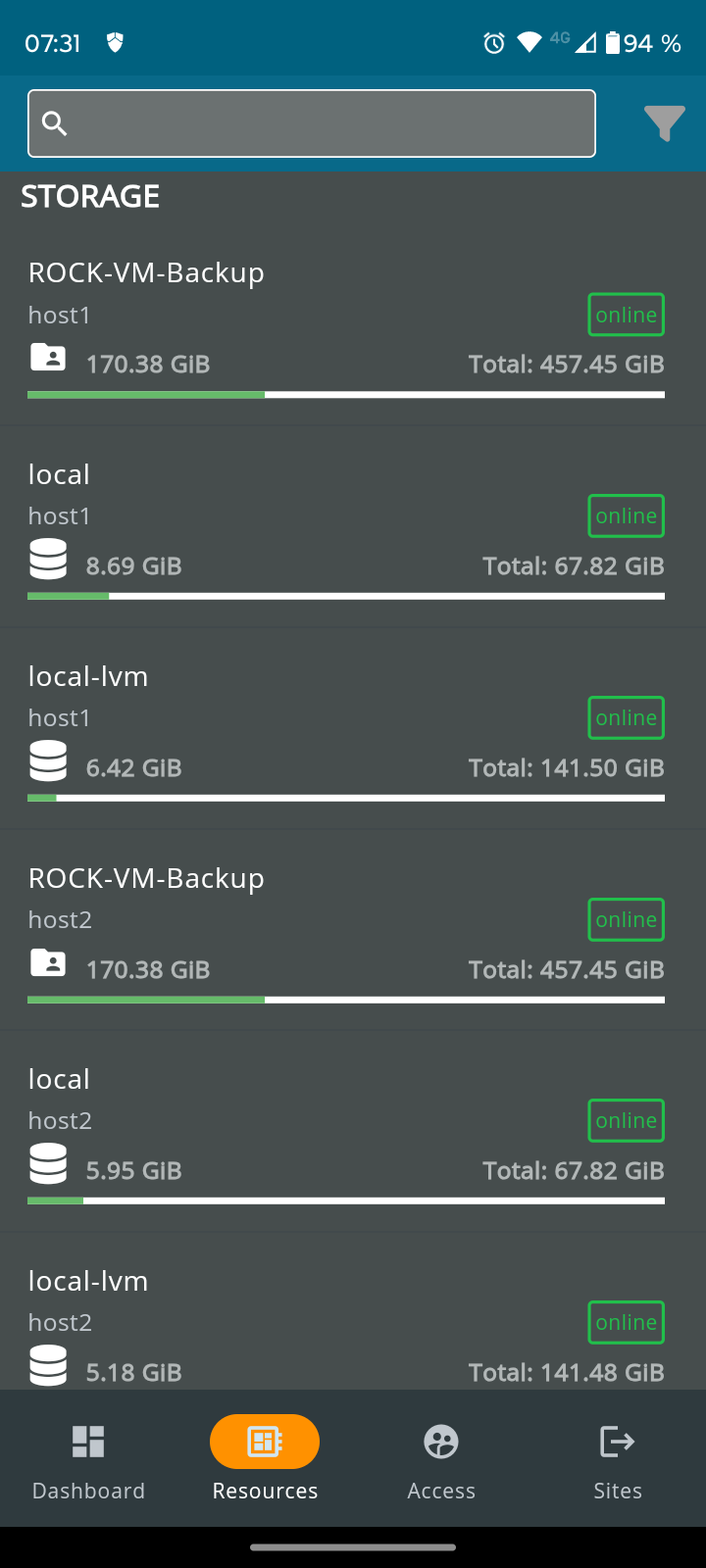
Task: Open ROCK-VM-Backup storage on host2
Action: click(353, 931)
